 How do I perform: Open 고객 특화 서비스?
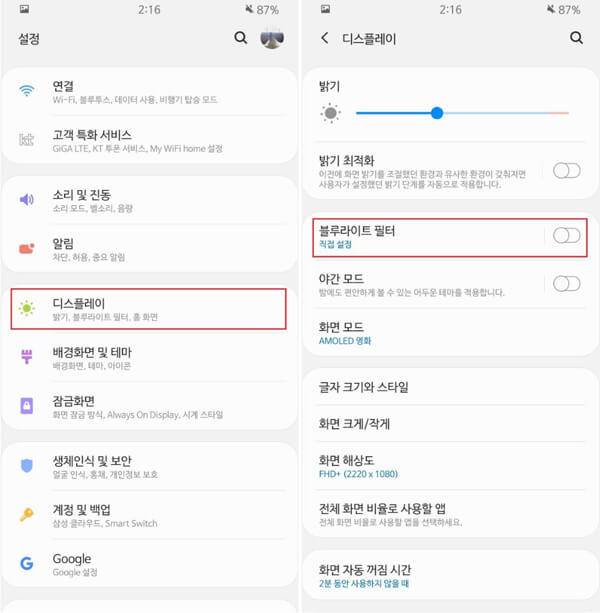click(x=150, y=140)
